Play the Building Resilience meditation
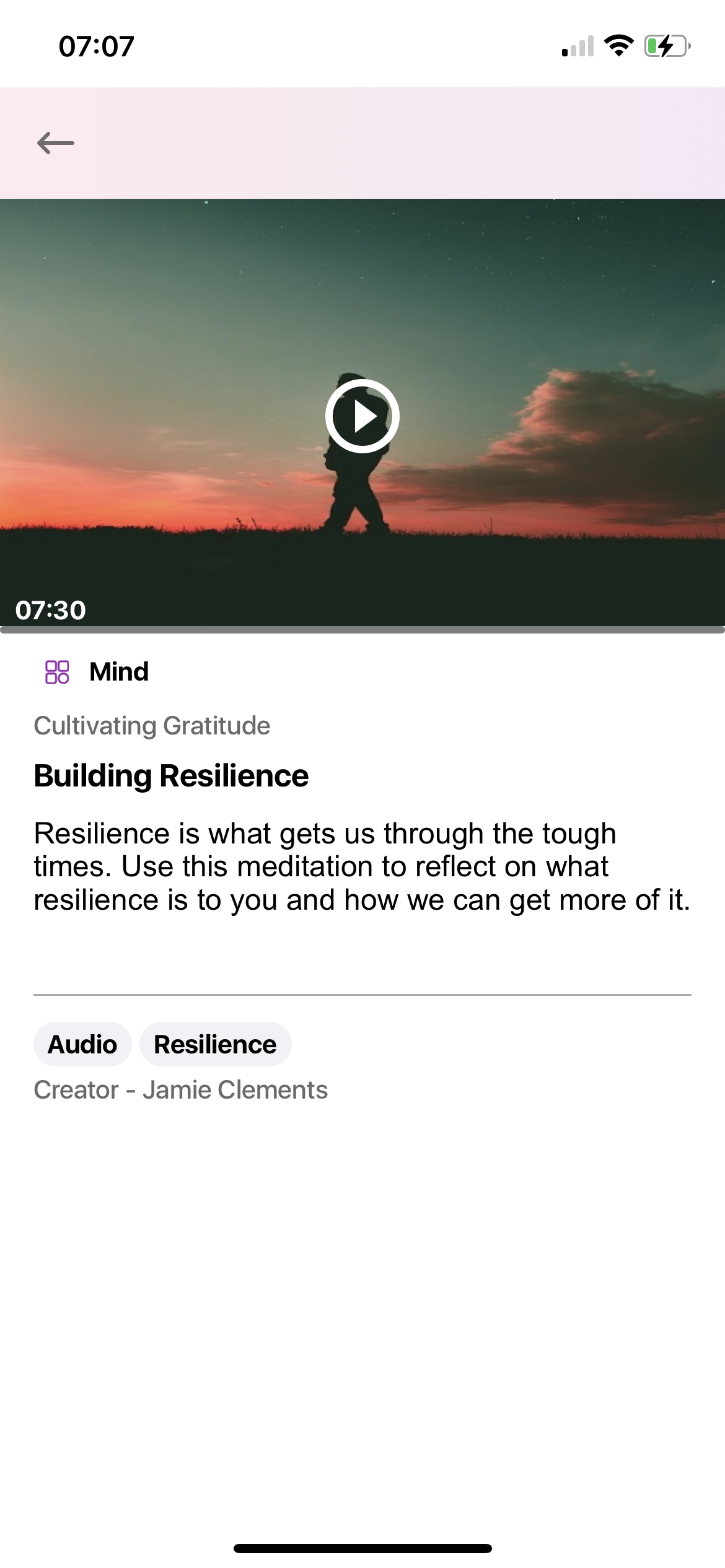The width and height of the screenshot is (725, 1568). coord(362,416)
